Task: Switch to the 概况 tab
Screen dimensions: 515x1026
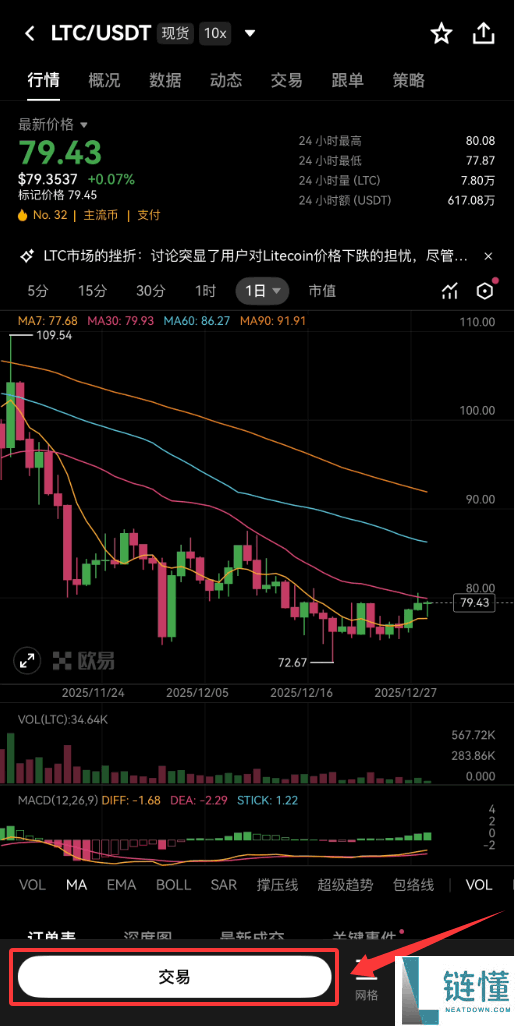Action: (x=104, y=80)
